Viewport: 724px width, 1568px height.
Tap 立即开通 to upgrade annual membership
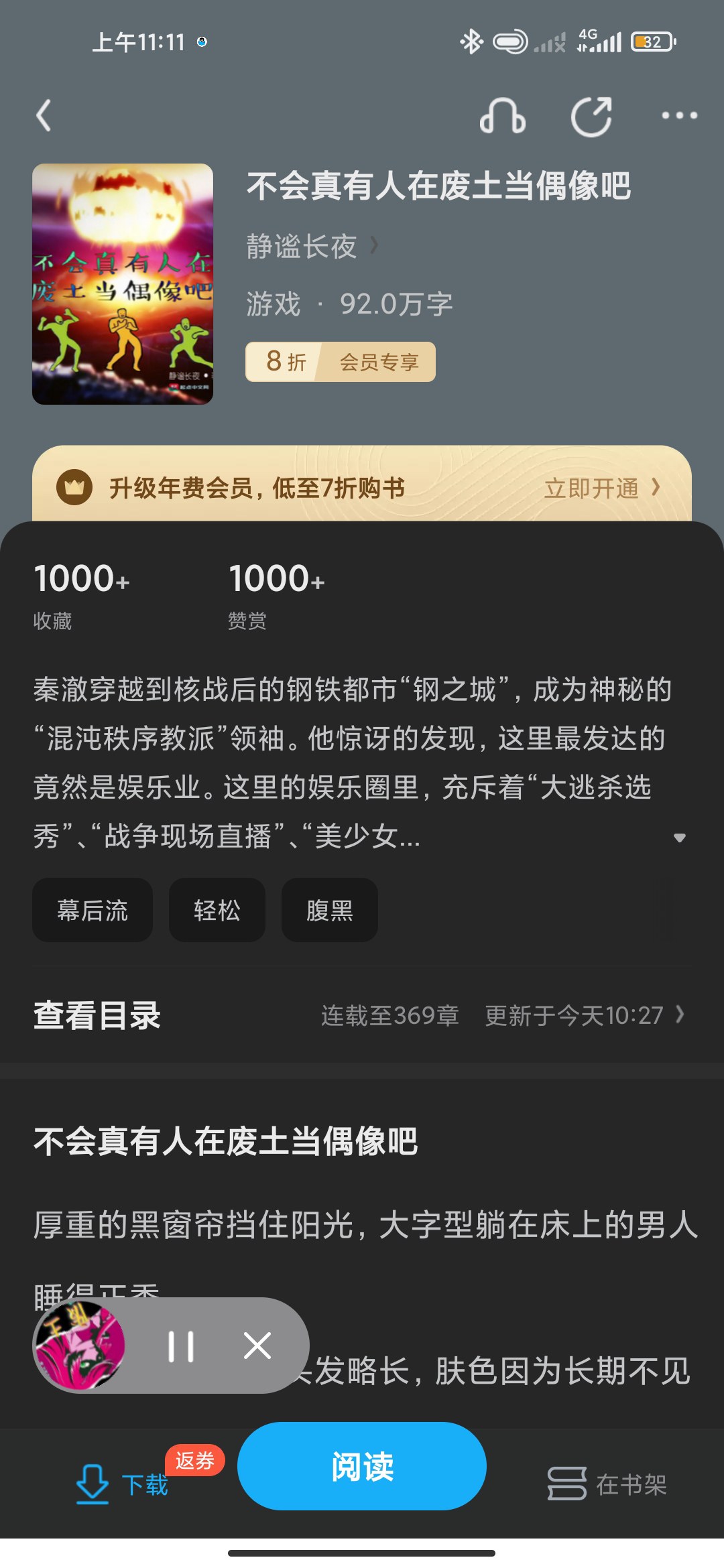[x=601, y=488]
